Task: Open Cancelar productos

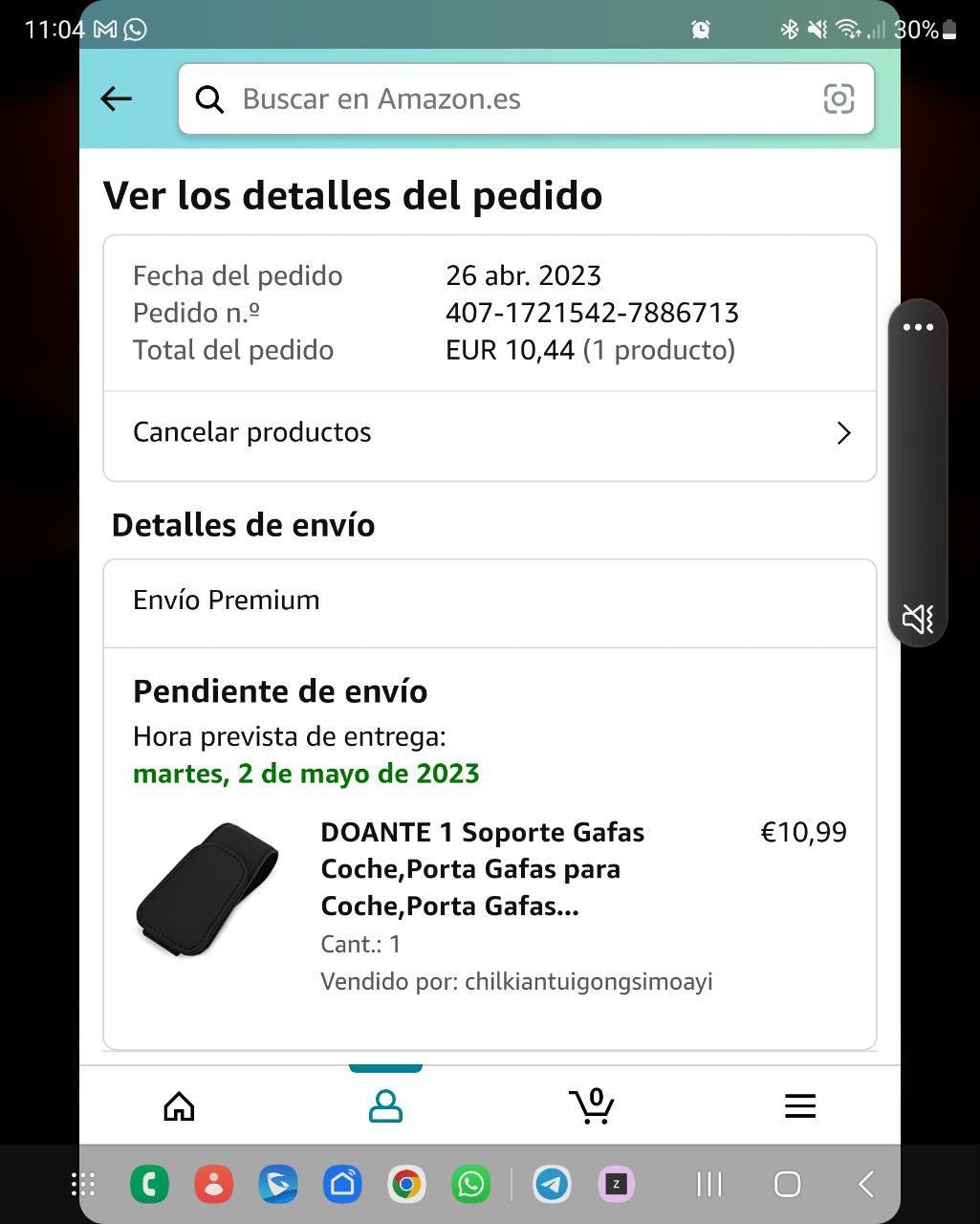Action: tap(490, 433)
